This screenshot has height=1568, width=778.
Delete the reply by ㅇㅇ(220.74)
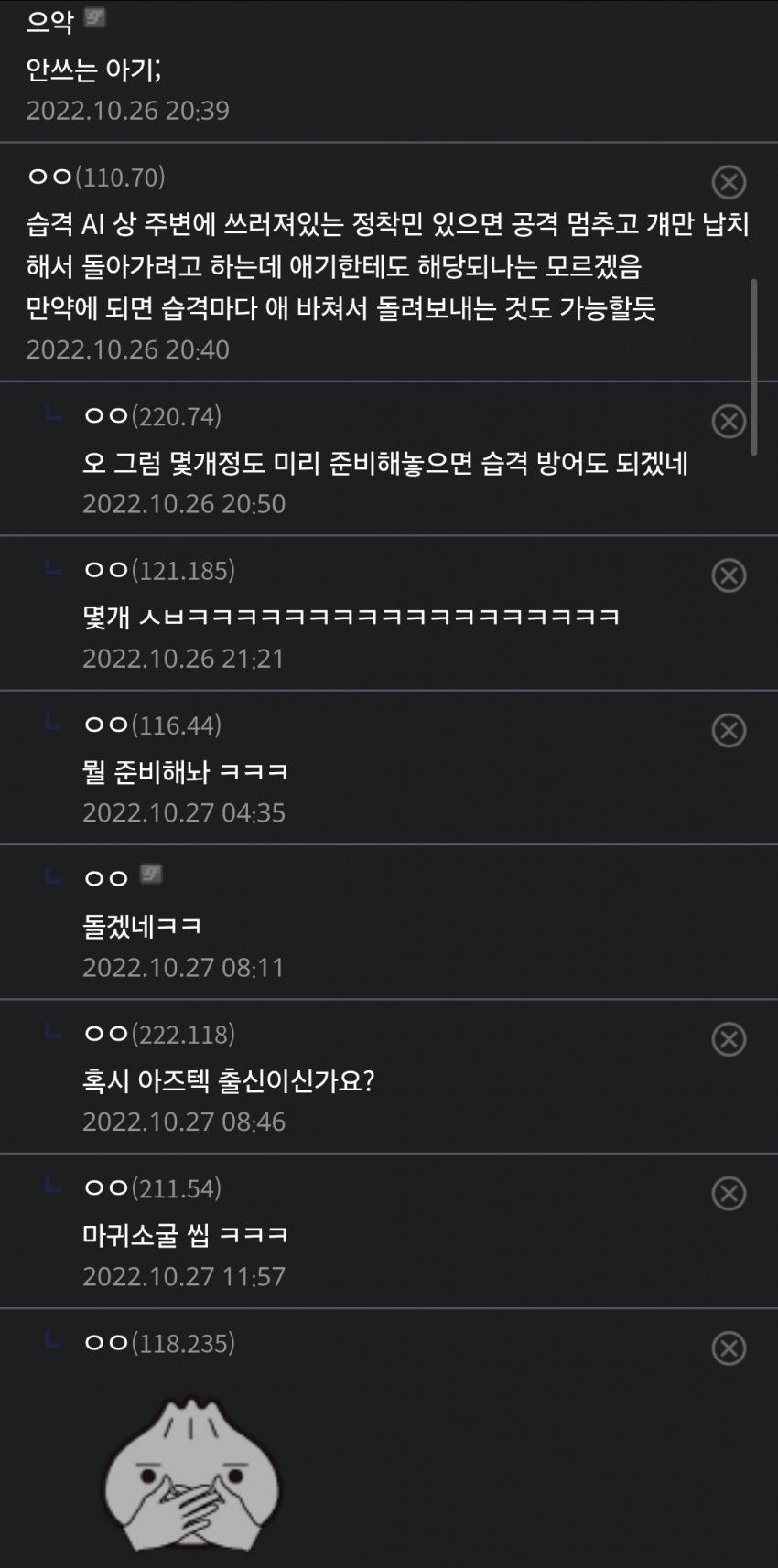pos(729,421)
